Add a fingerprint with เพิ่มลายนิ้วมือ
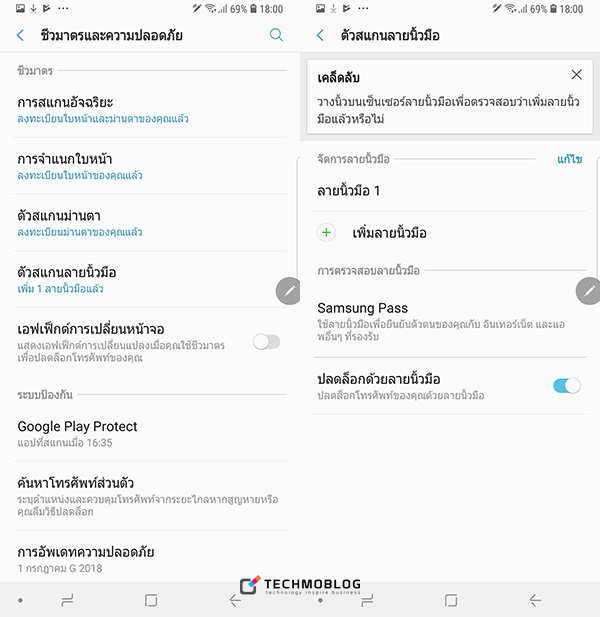This screenshot has height=617, width=600. 388,233
